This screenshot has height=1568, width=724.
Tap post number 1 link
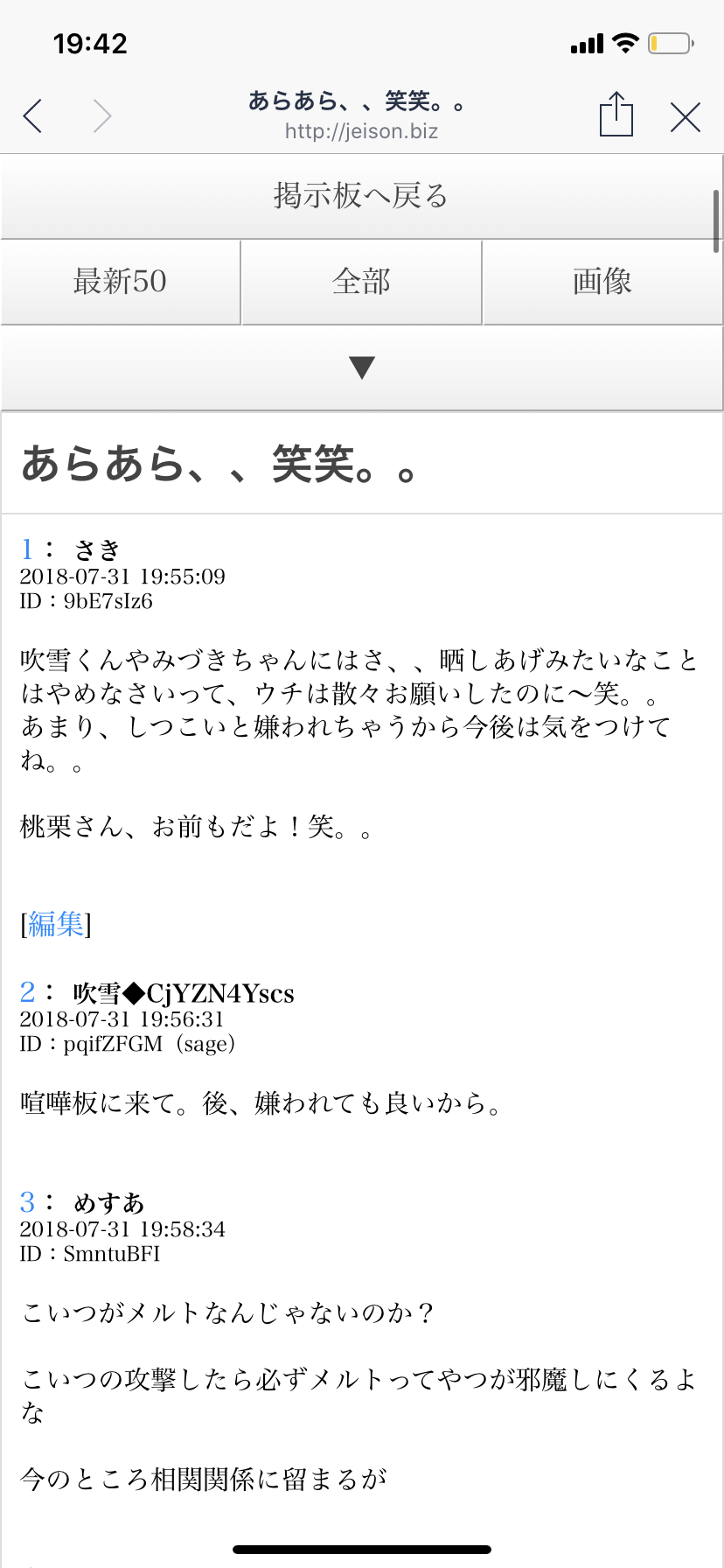27,549
